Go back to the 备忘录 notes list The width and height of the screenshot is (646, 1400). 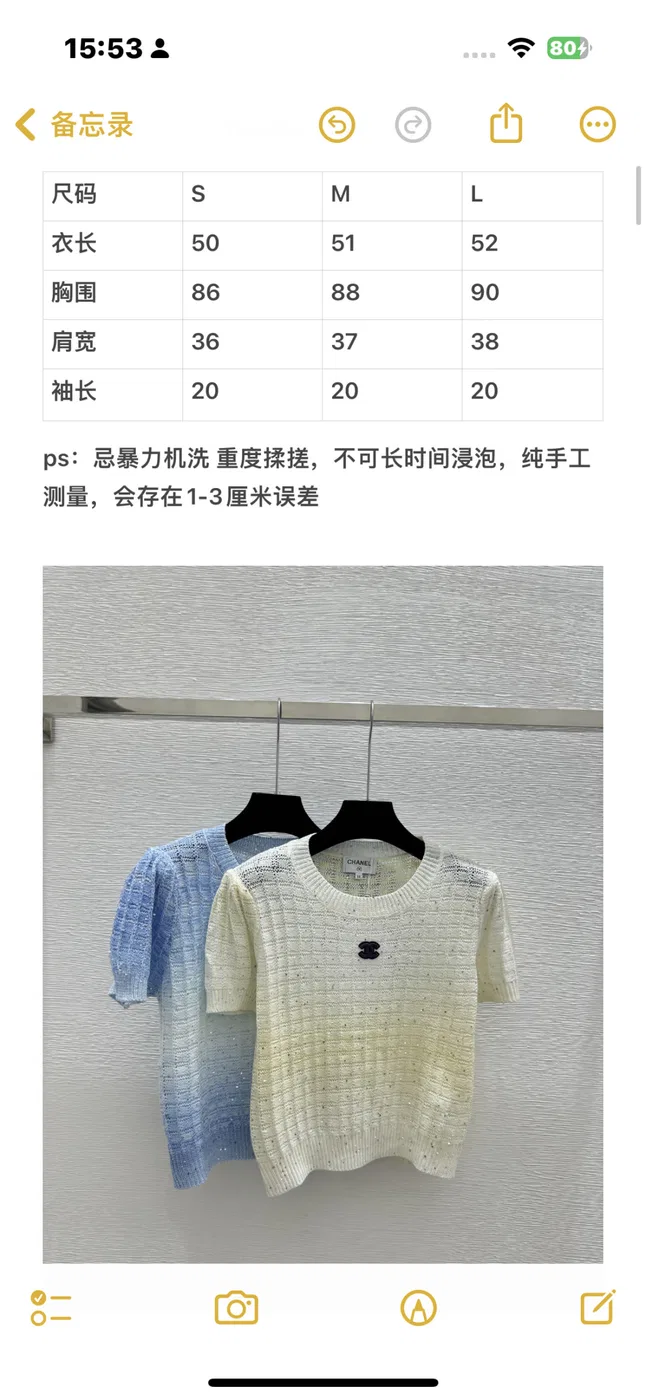click(75, 125)
